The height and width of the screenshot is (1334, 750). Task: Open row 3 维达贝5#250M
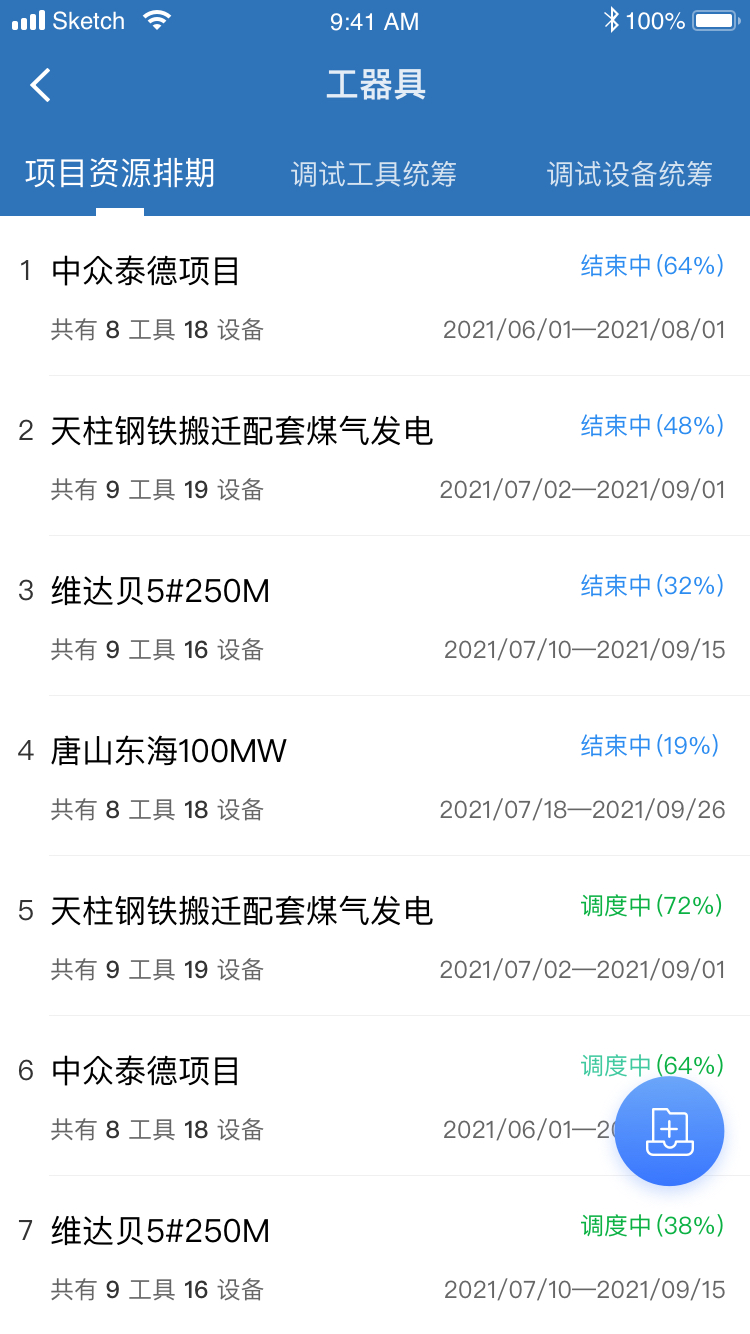pos(375,616)
